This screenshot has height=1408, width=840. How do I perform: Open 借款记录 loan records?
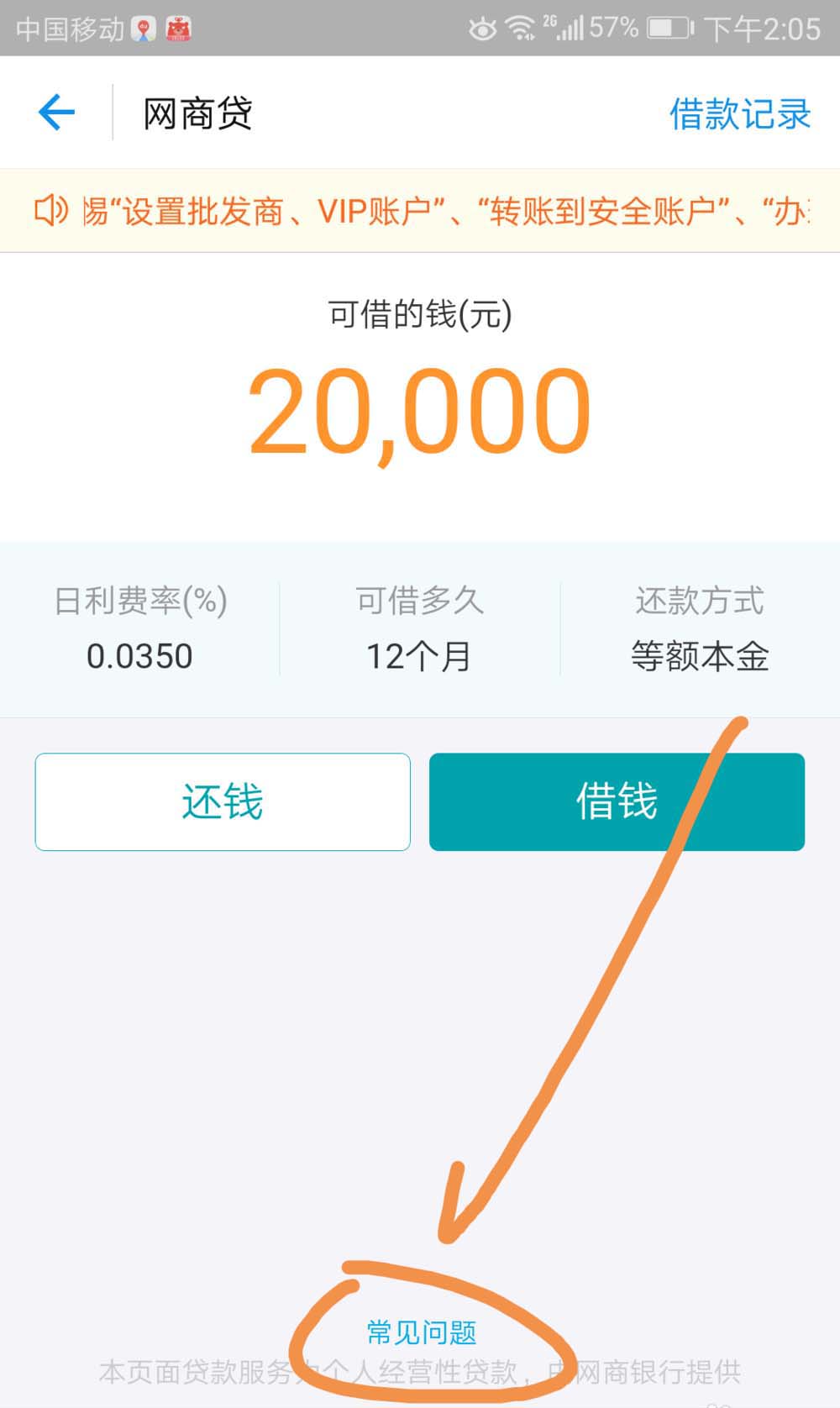[x=739, y=113]
